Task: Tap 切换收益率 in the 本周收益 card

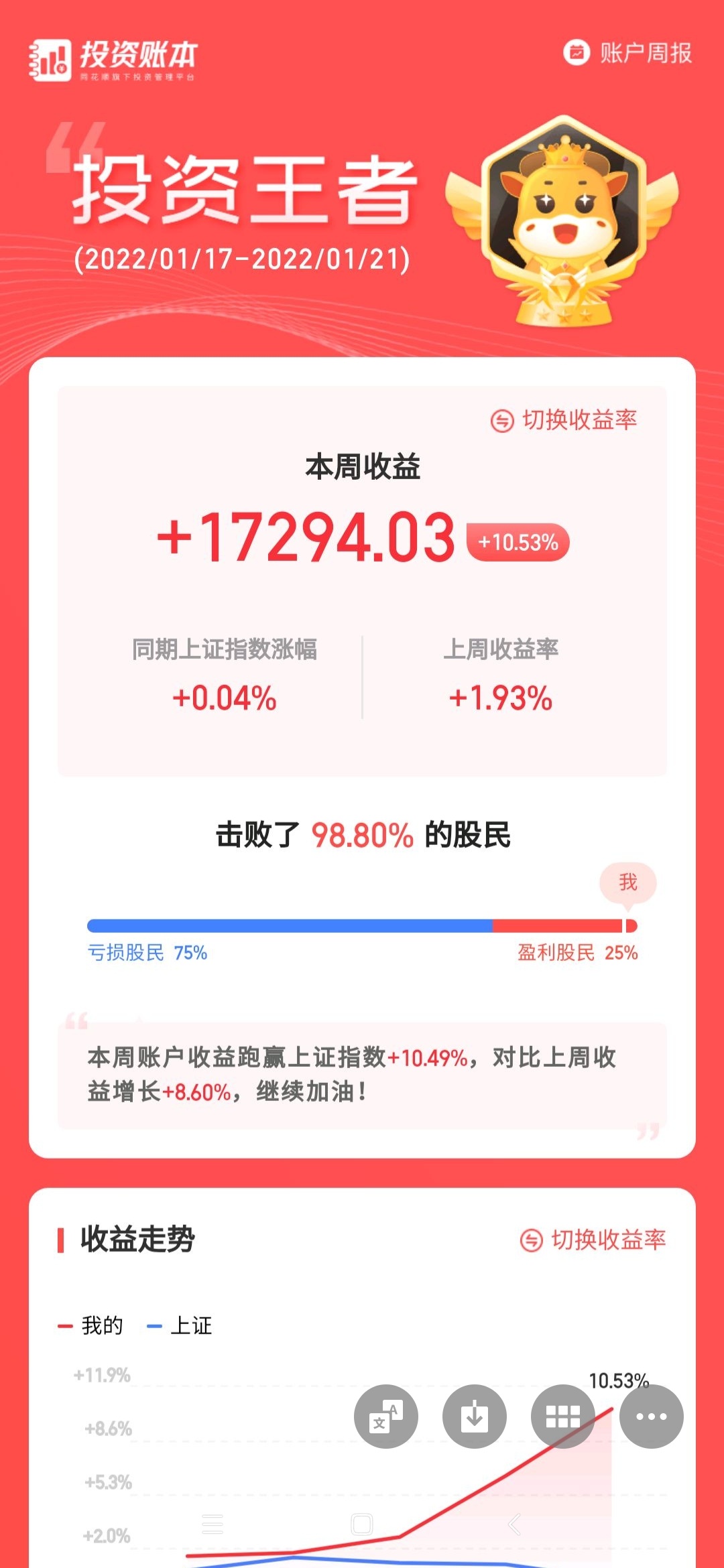Action: 564,420
